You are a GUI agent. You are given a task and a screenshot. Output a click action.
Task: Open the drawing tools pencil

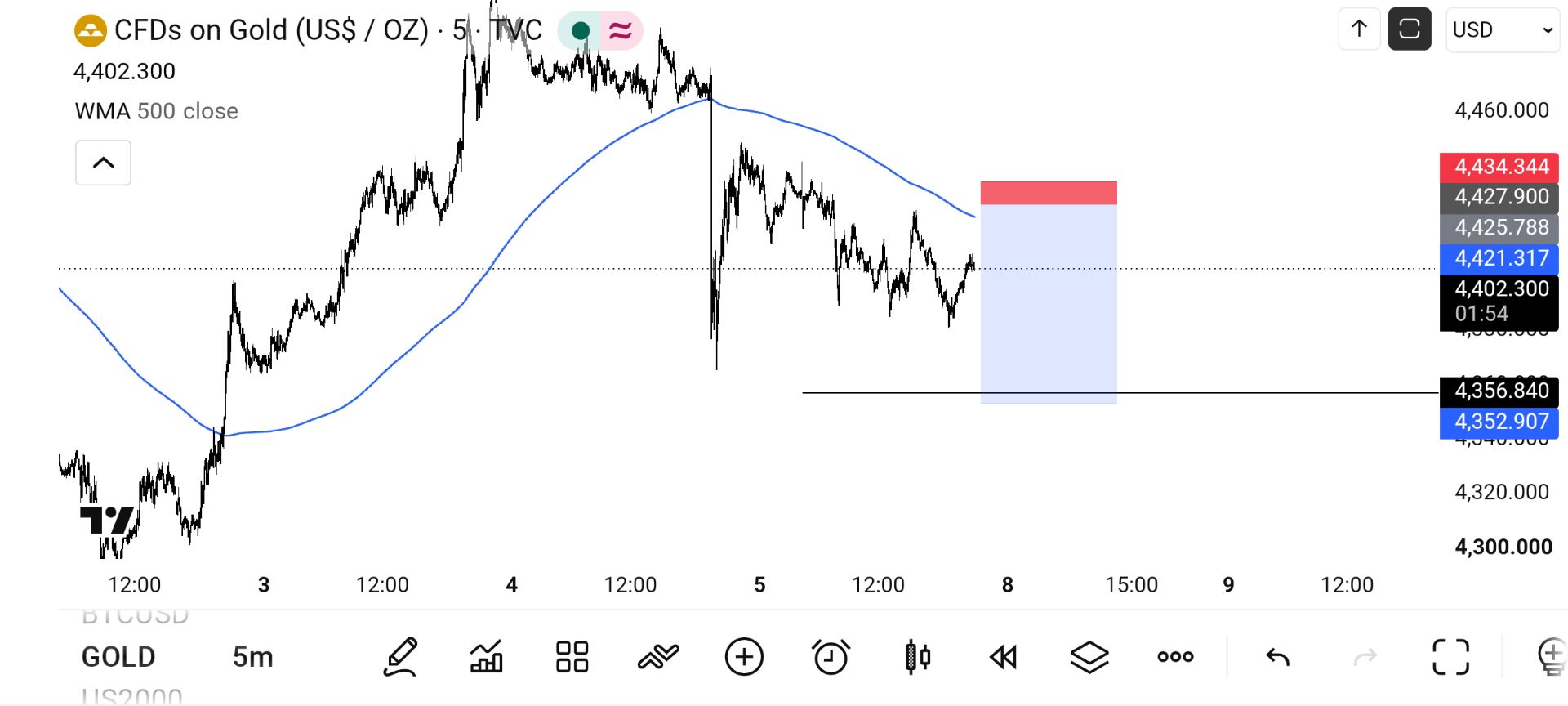(401, 657)
